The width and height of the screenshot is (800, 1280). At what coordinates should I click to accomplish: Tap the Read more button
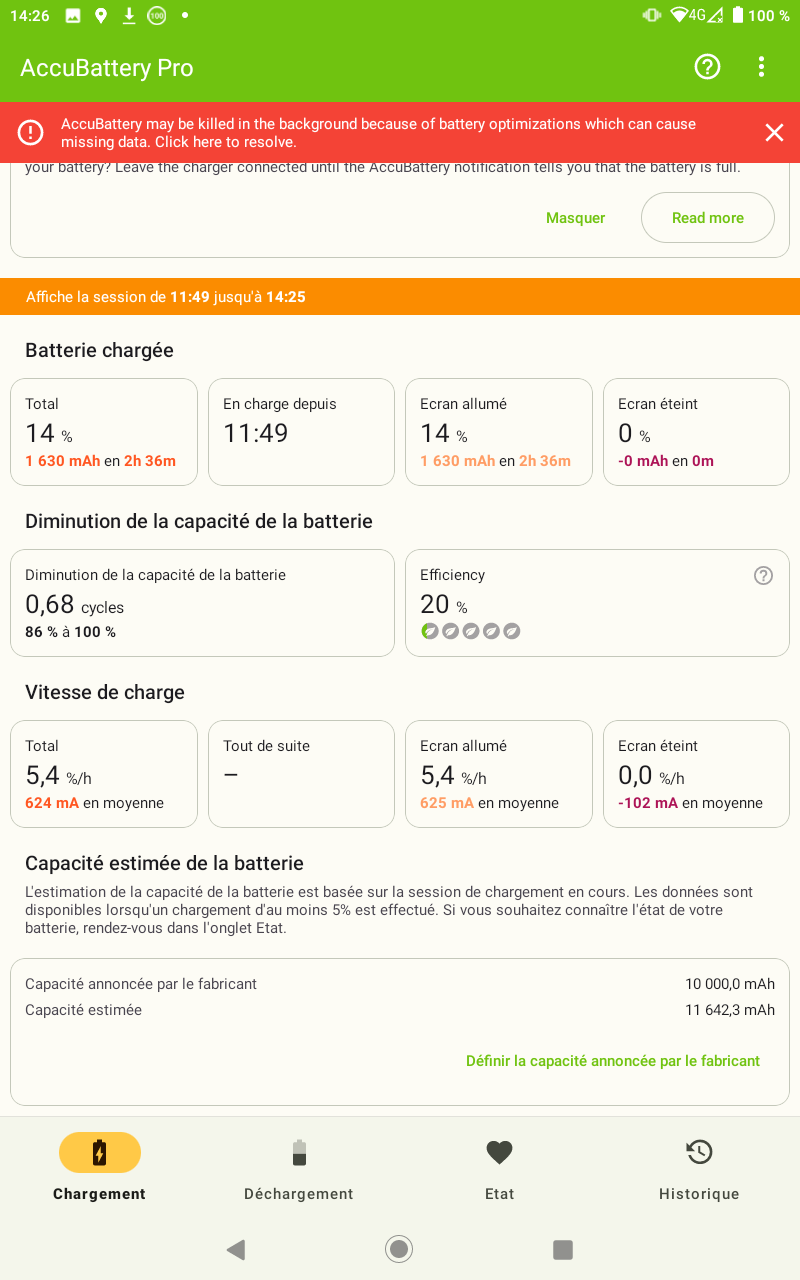coord(708,218)
